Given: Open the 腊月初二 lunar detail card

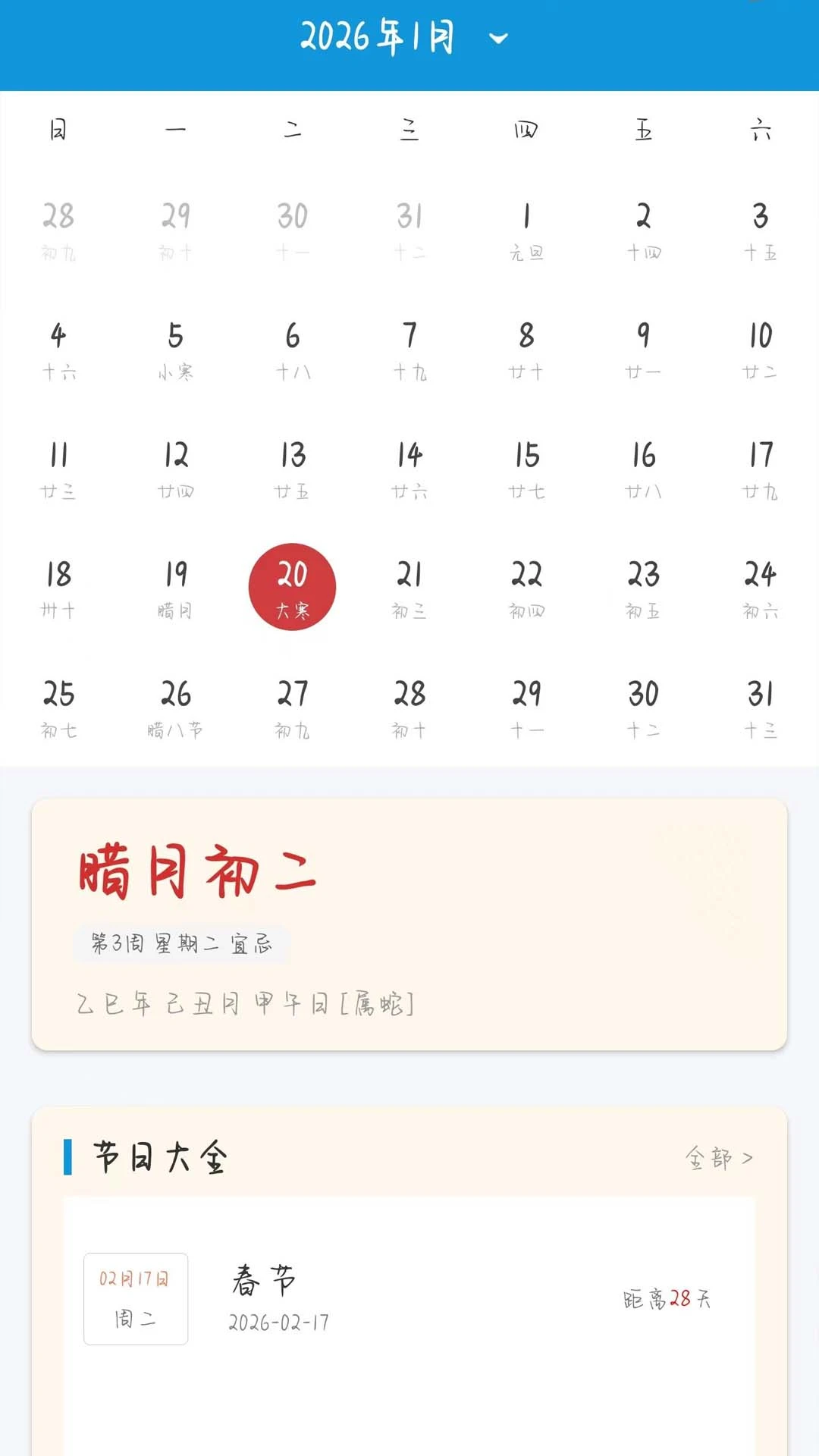Looking at the screenshot, I should click(x=409, y=924).
